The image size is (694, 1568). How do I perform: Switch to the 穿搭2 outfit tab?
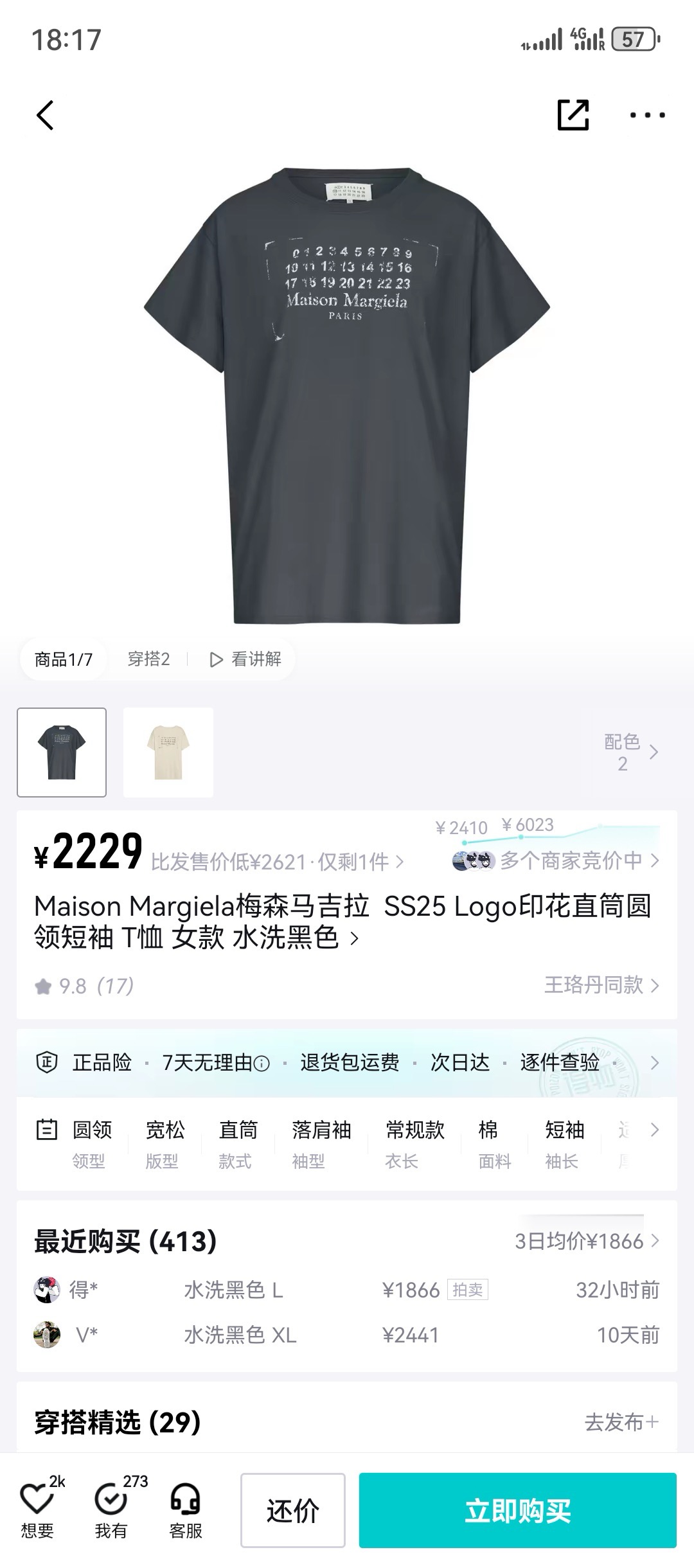pyautogui.click(x=148, y=659)
